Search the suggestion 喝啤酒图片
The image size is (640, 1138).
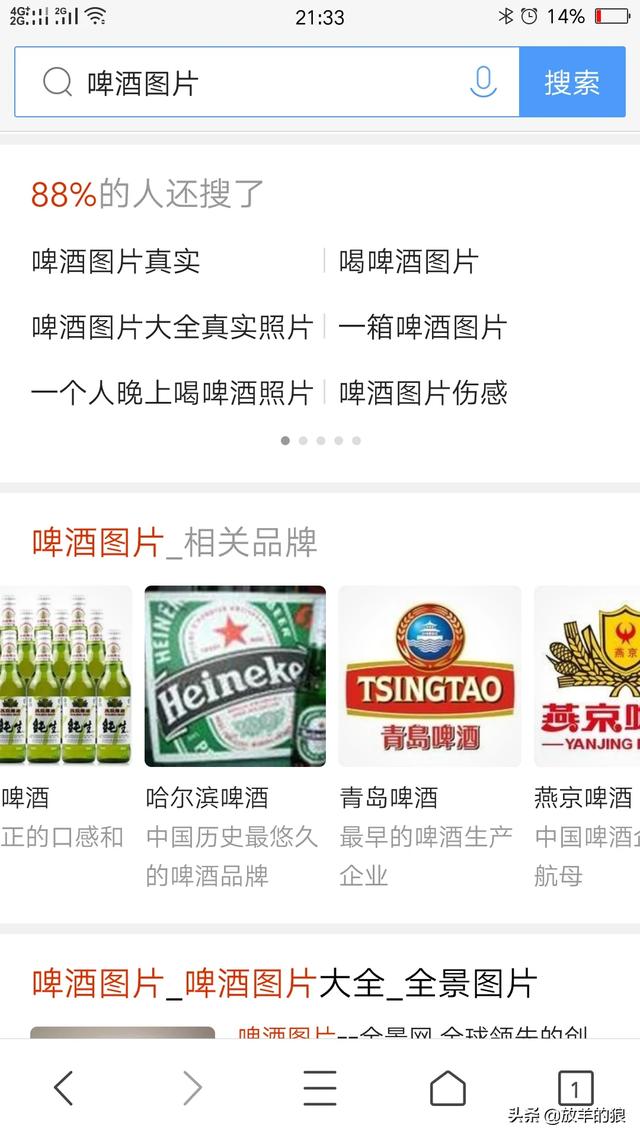409,262
